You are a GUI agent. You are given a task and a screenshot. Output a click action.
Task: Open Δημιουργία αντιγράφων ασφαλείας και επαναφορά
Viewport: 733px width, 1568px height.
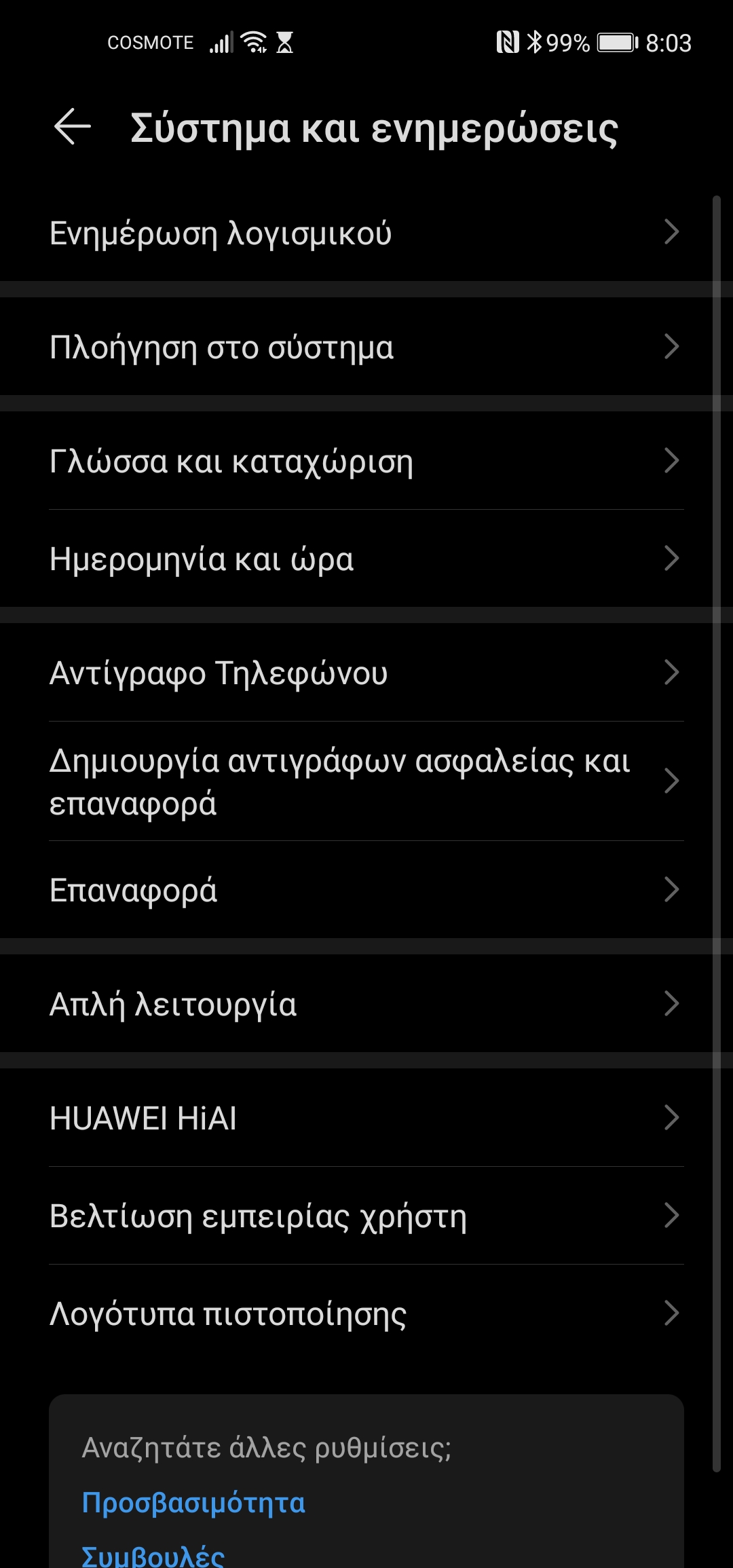366,781
